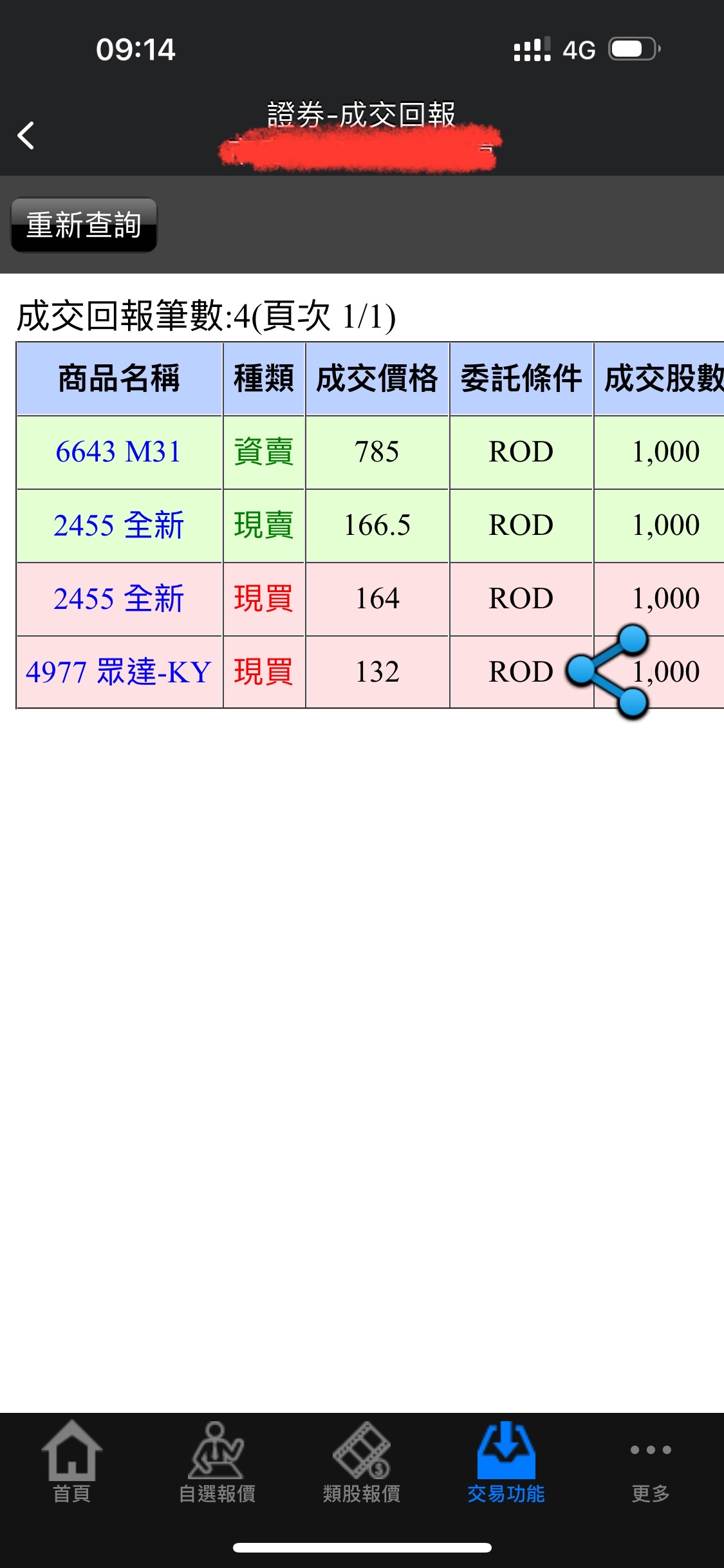Select the ROD condition on 6643 M31 row

click(520, 451)
